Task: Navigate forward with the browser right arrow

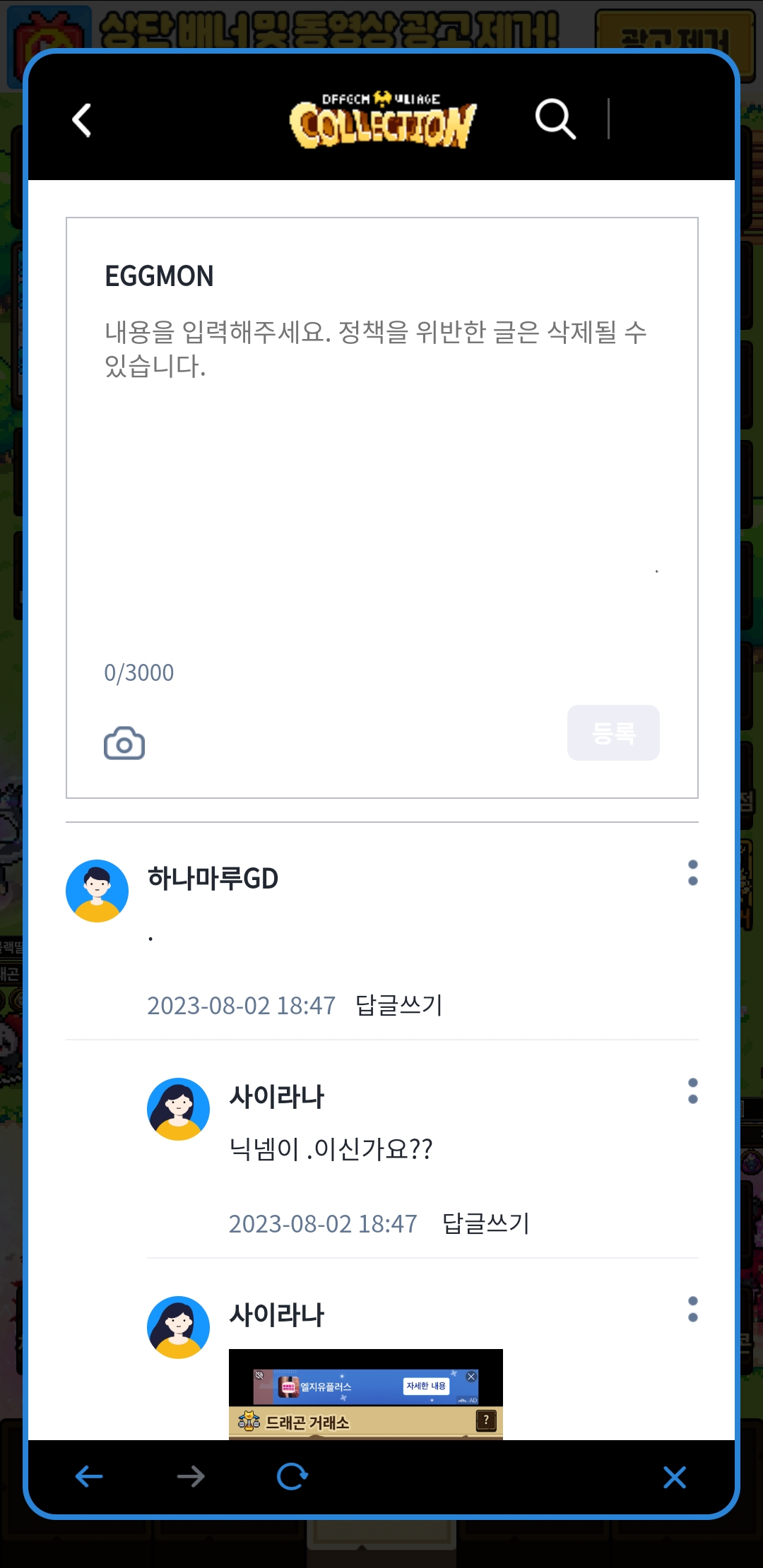Action: [191, 1476]
